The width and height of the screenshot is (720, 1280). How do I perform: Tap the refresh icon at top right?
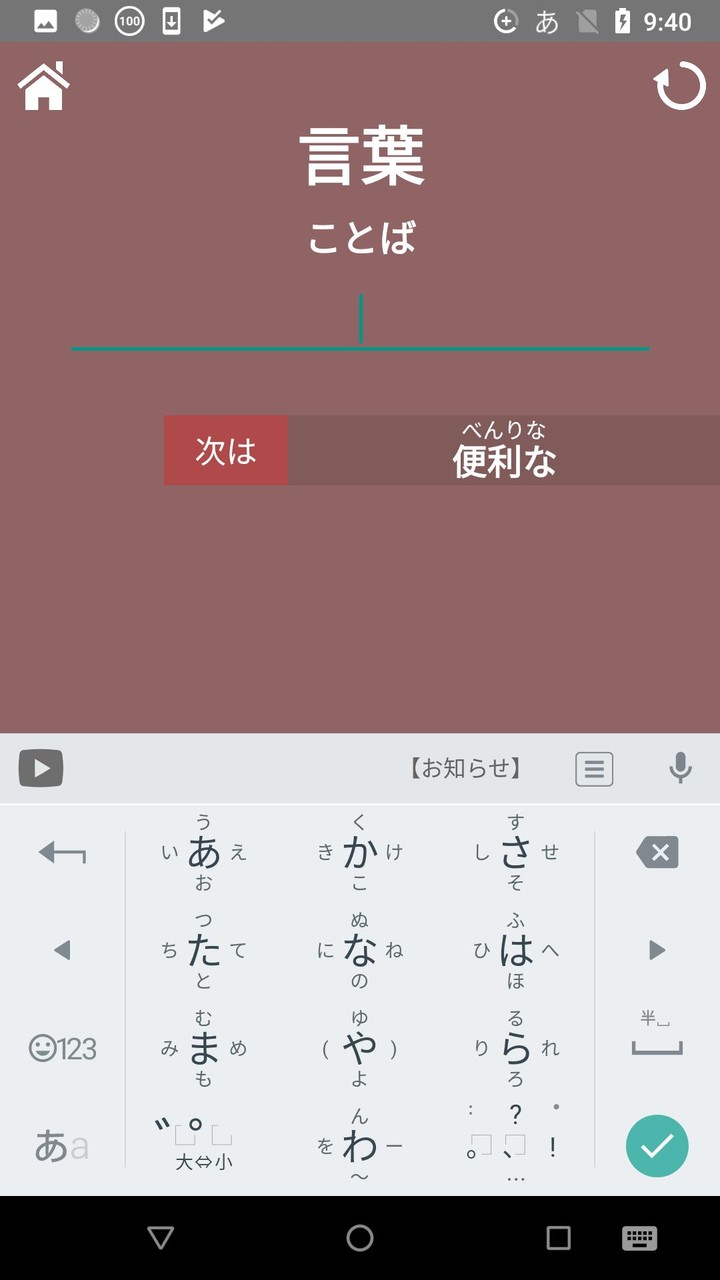click(x=679, y=87)
